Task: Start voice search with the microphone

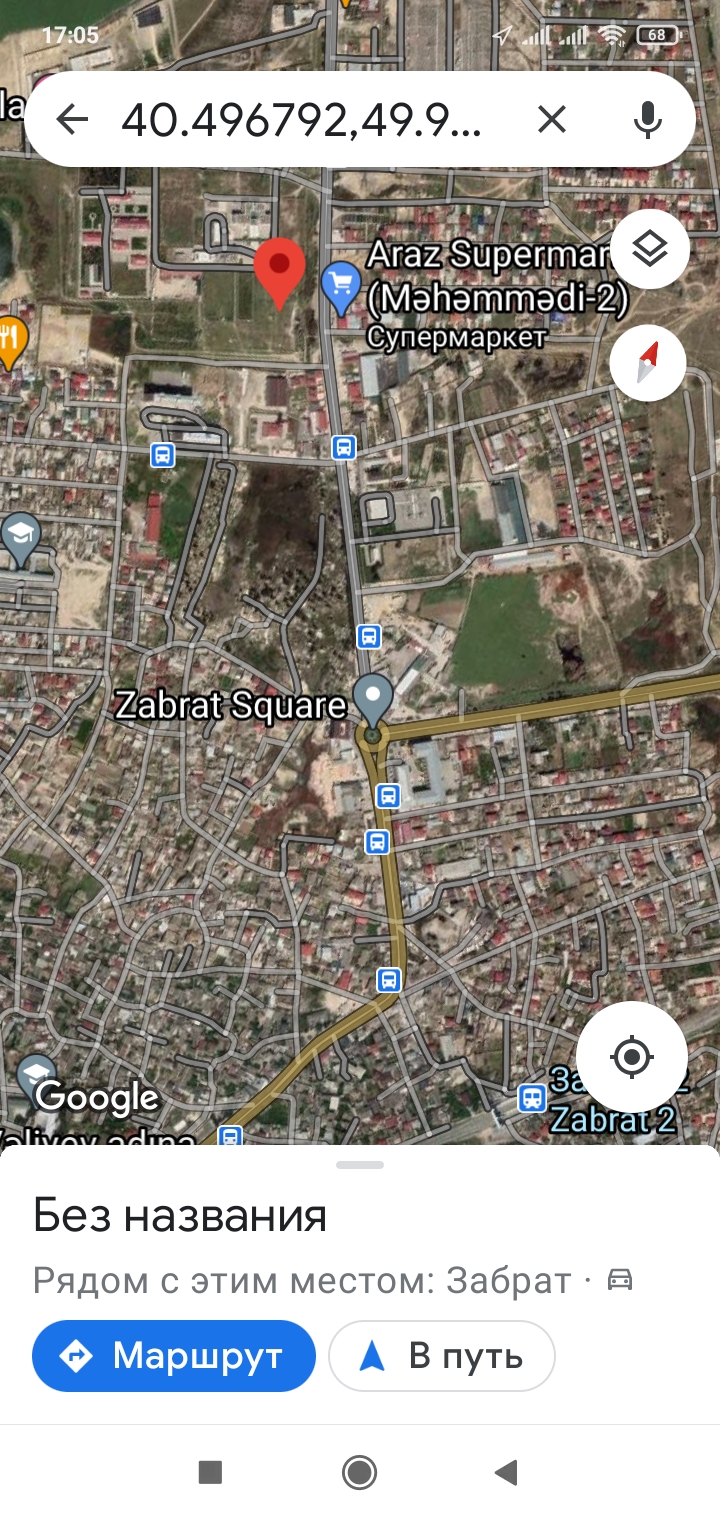Action: (648, 120)
